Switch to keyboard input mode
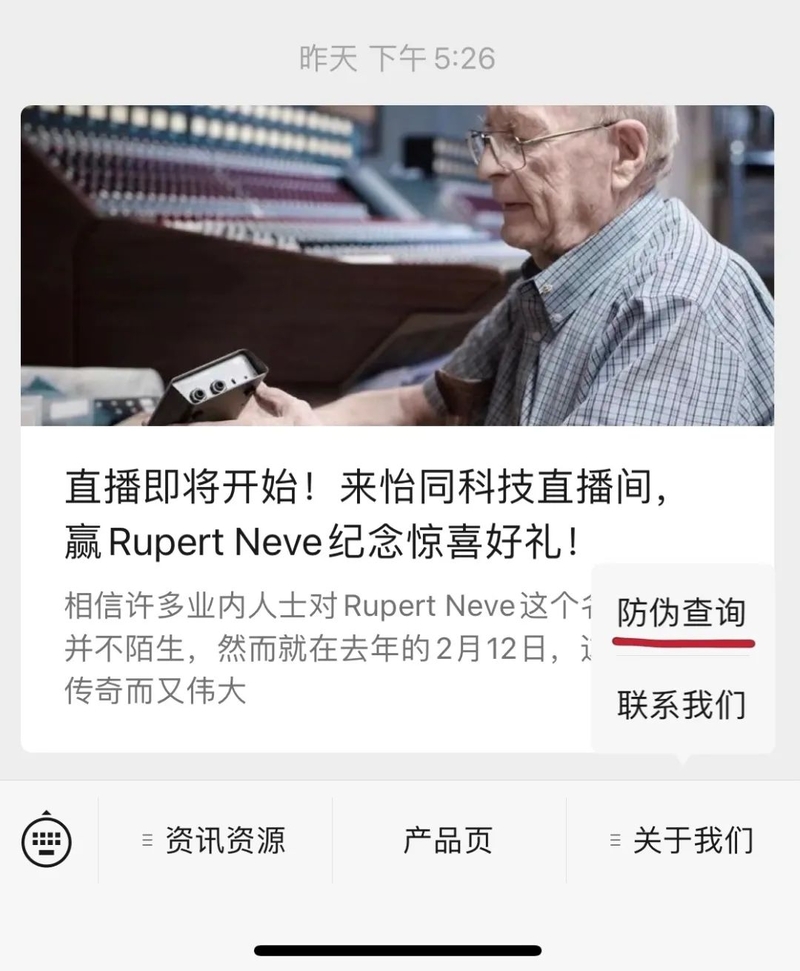The image size is (800, 971). coord(47,839)
